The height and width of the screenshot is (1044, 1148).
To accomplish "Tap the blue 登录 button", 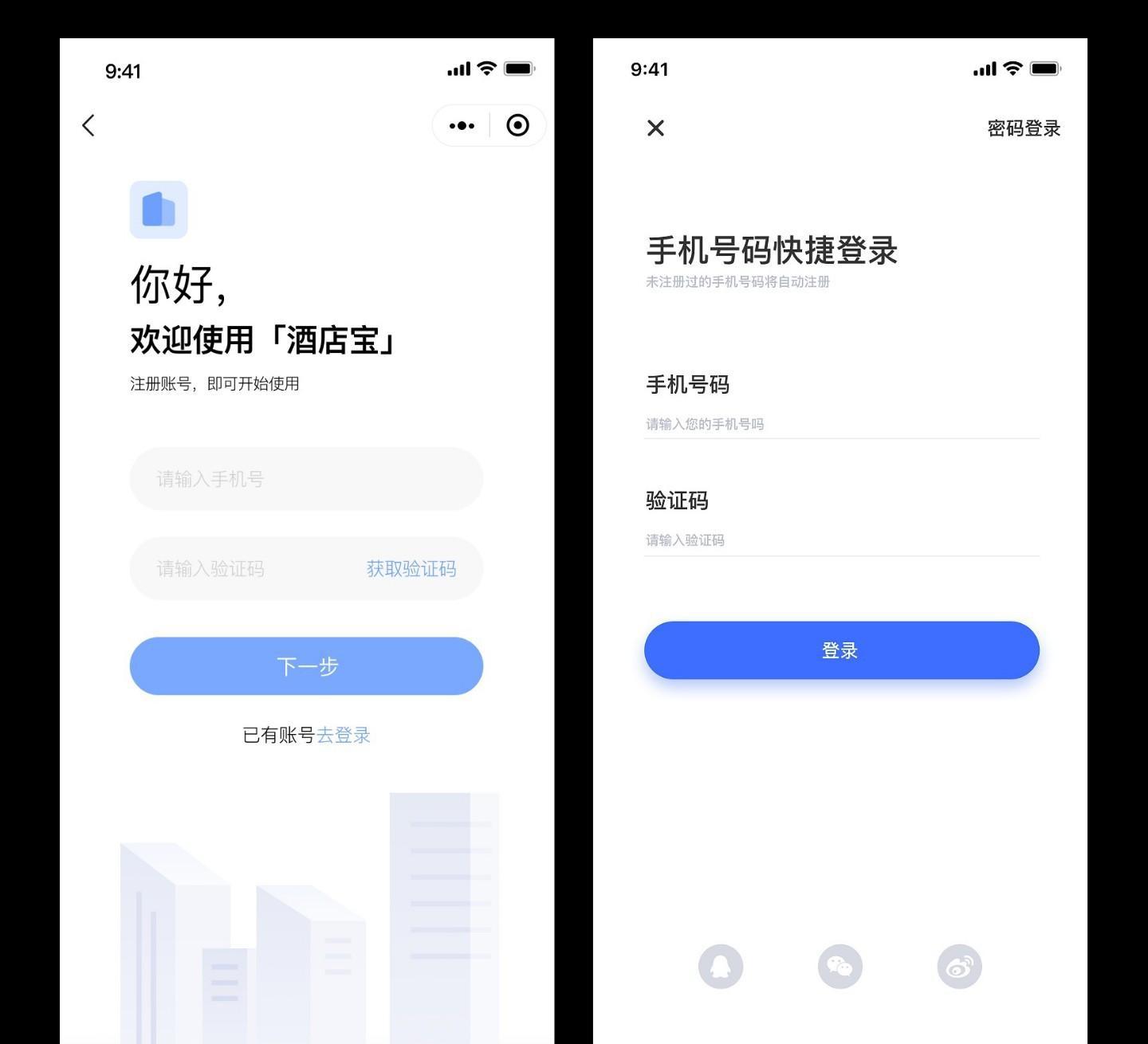I will click(841, 650).
